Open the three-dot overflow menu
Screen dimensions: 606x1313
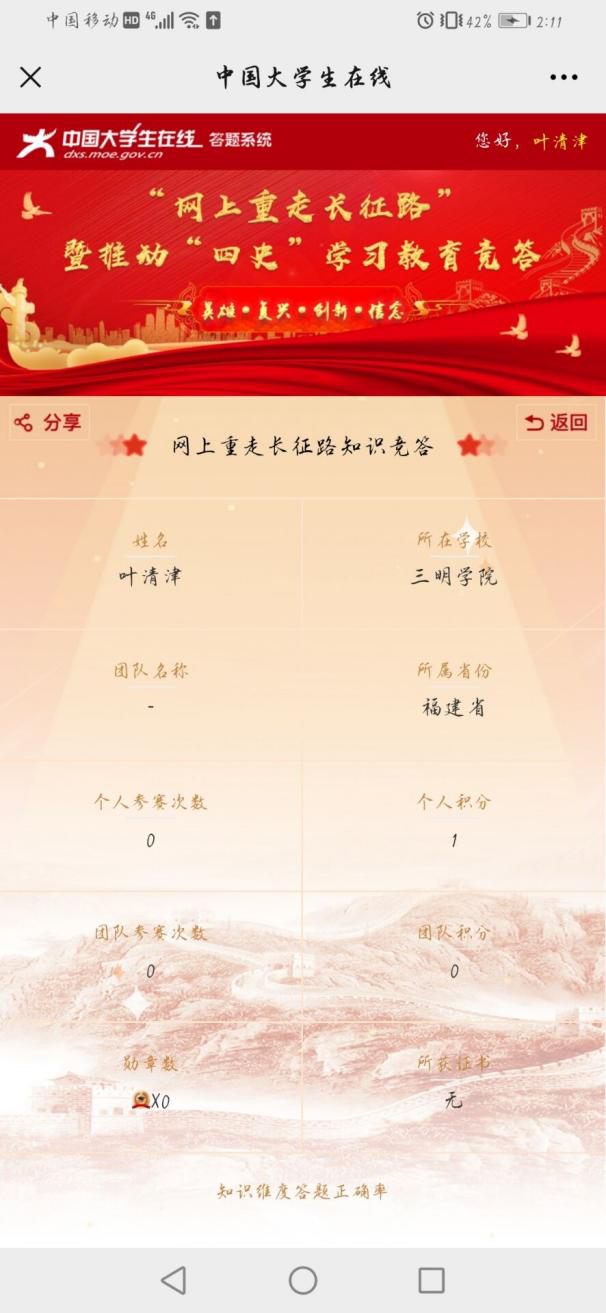pos(563,78)
